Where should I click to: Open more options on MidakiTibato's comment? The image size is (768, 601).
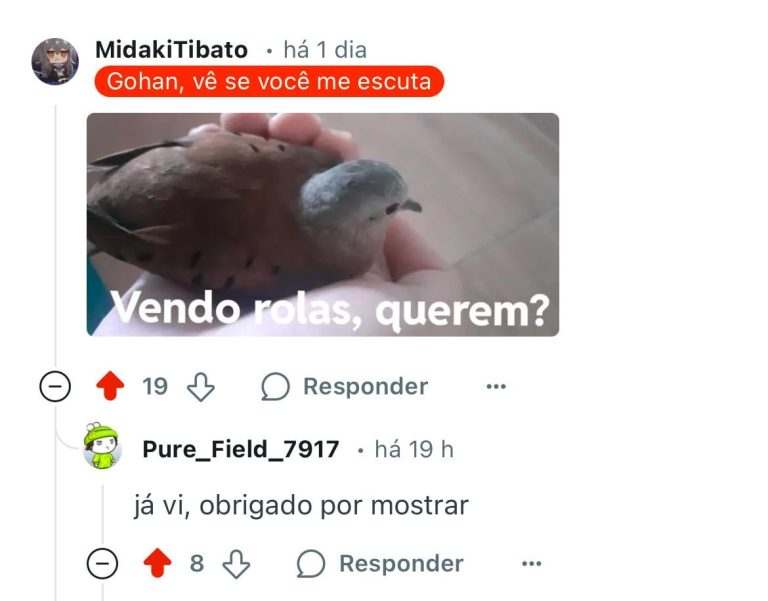coord(496,387)
